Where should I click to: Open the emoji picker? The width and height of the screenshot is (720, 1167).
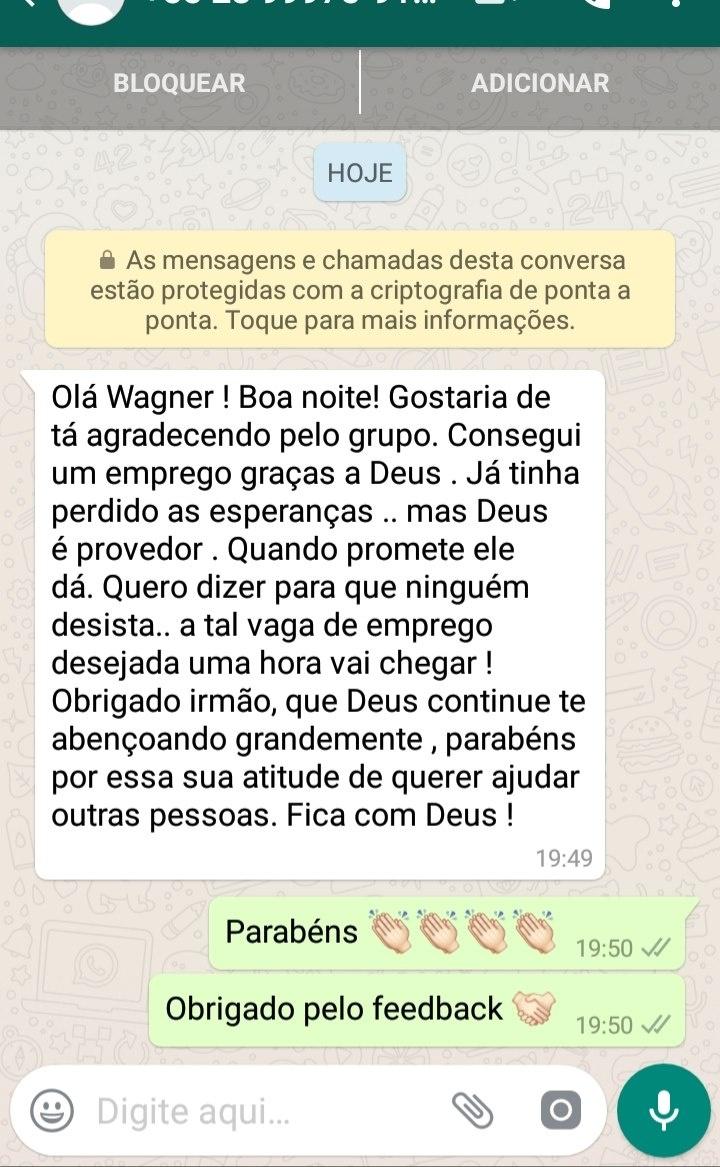coord(52,1110)
